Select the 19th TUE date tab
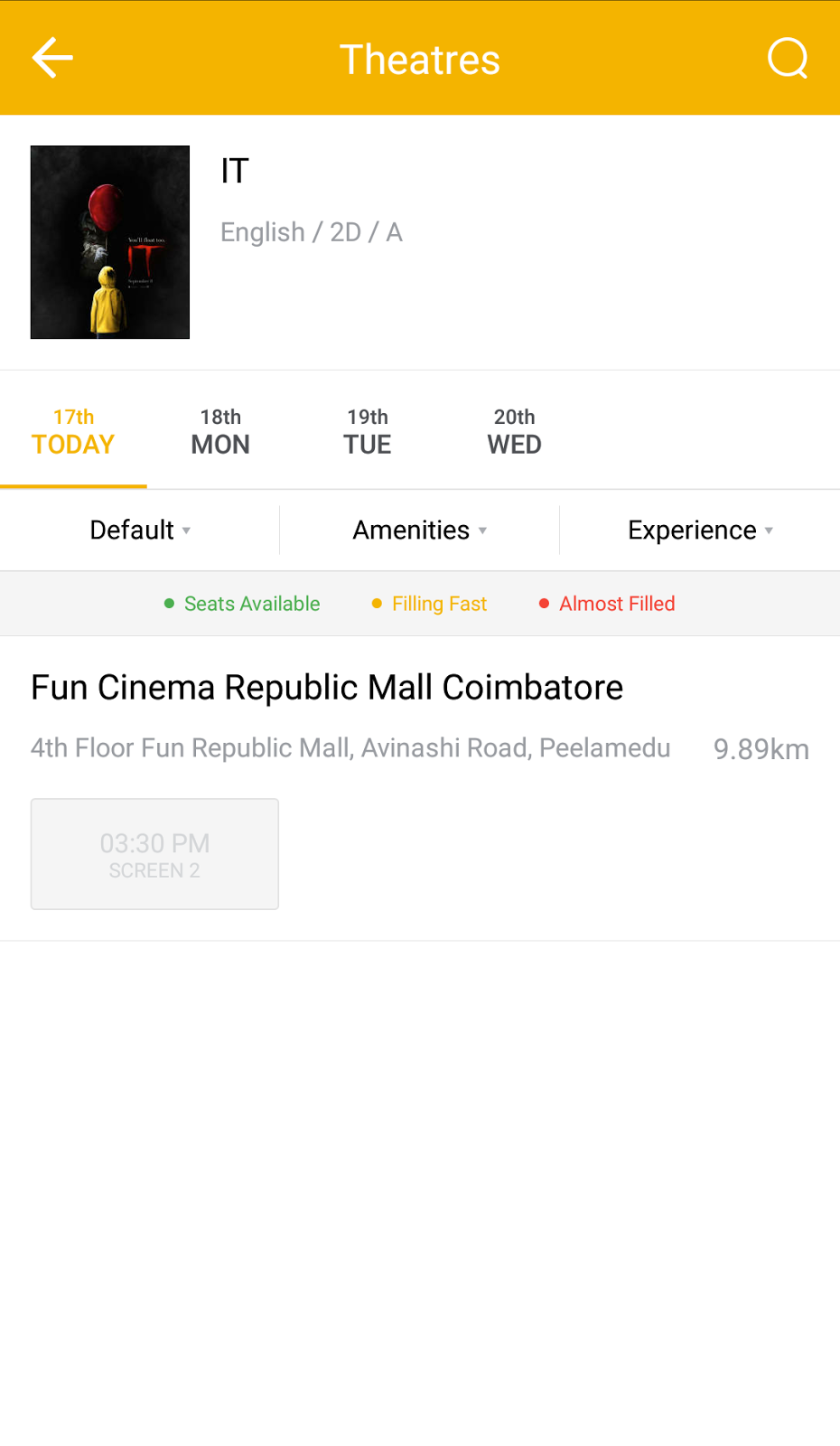The width and height of the screenshot is (840, 1446). click(x=367, y=430)
